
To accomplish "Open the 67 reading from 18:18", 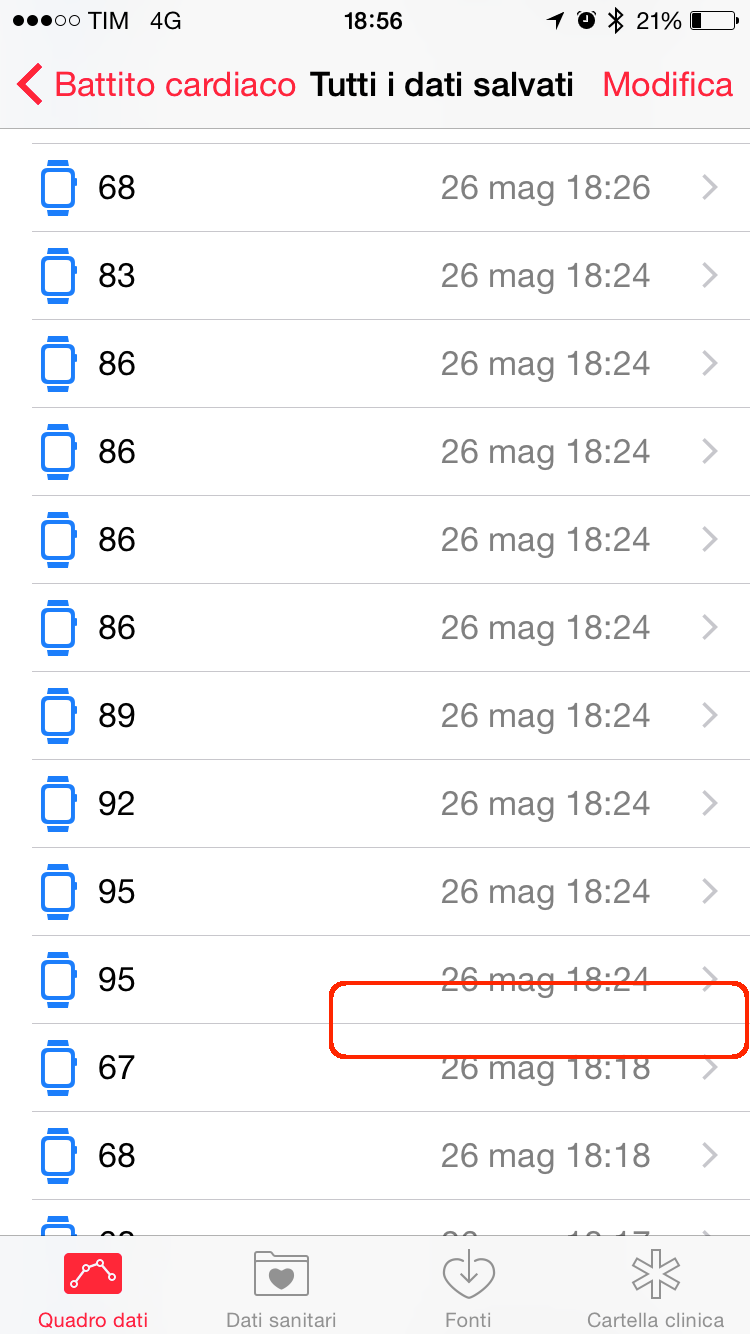I will click(375, 1068).
